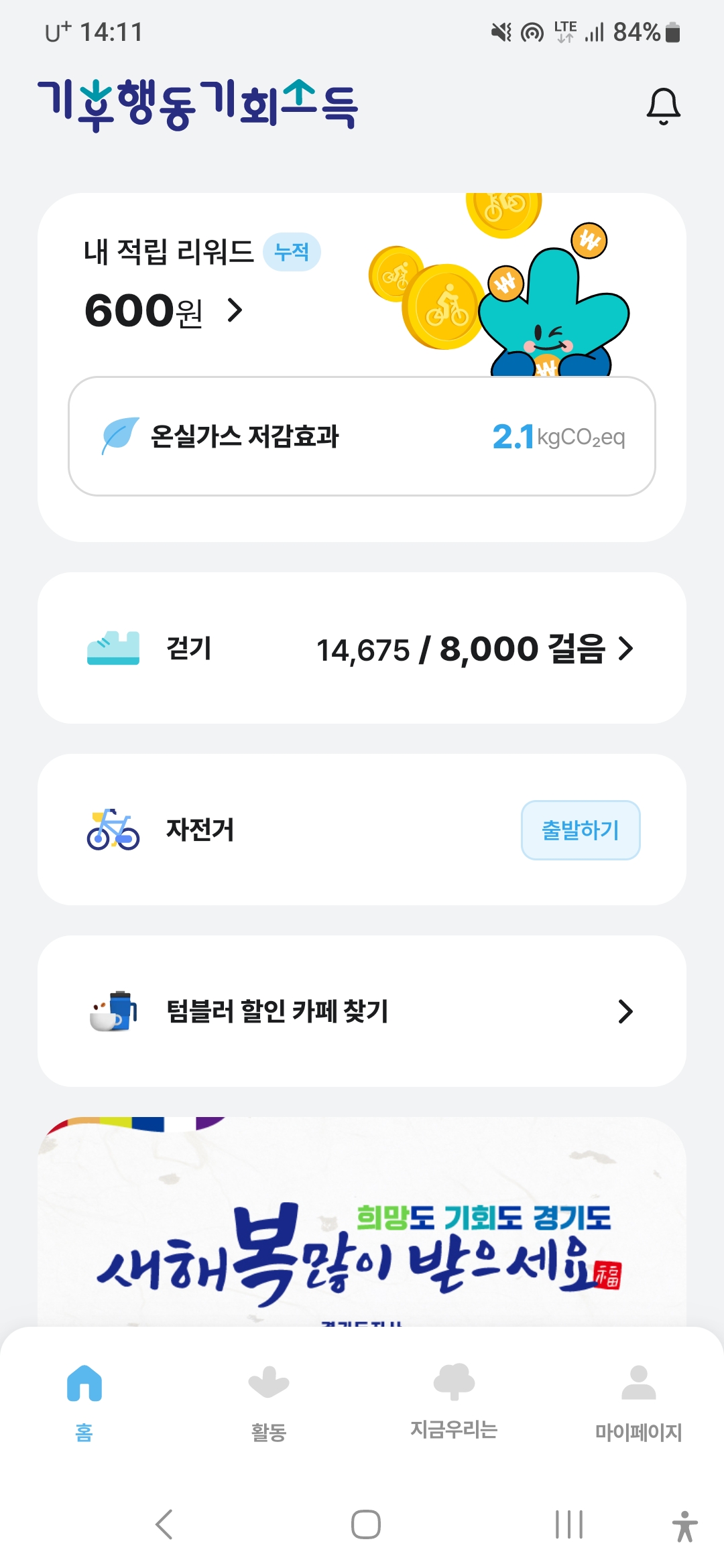Switch to the 활동 tab

point(269,1402)
